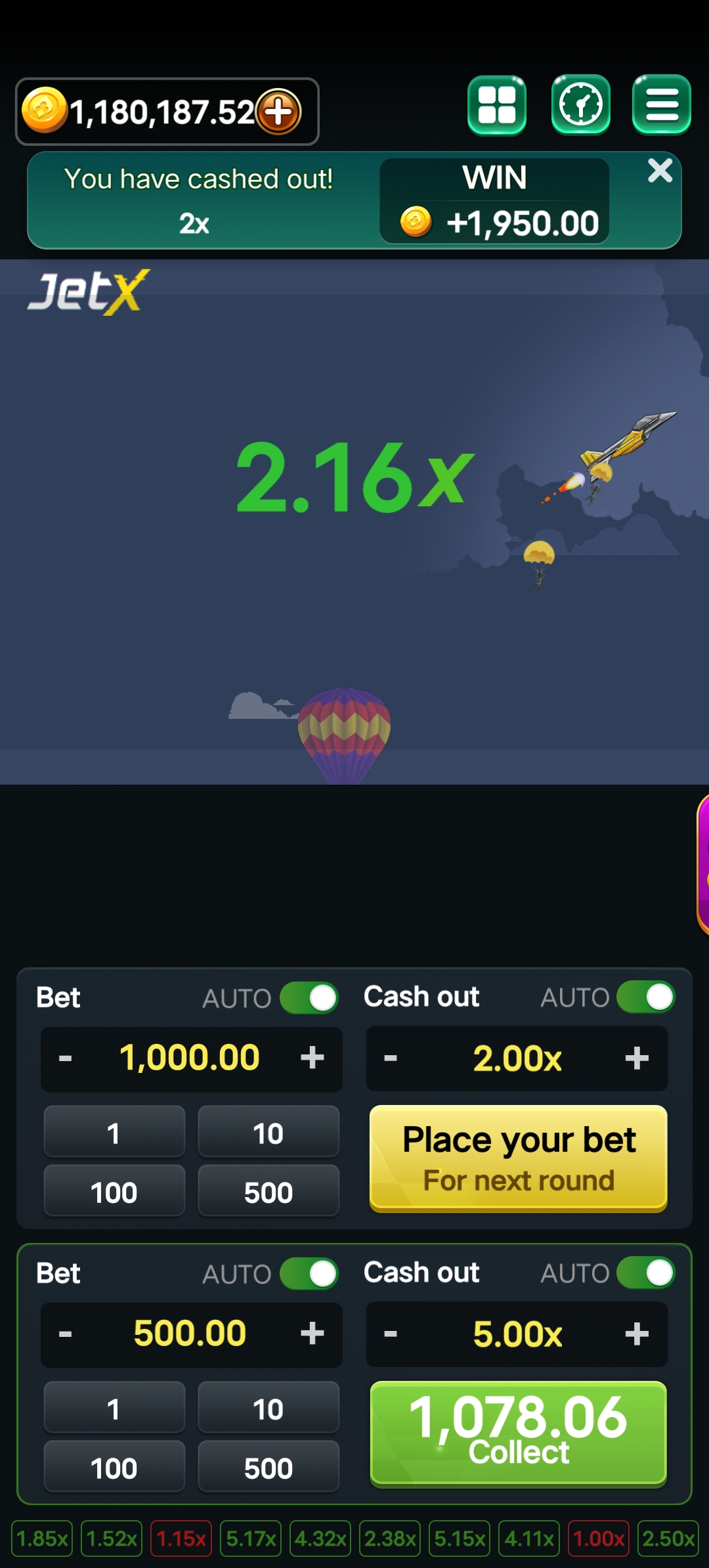Increase the 1,000.00 bet amount
Viewport: 709px width, 1568px height.
(x=312, y=1058)
